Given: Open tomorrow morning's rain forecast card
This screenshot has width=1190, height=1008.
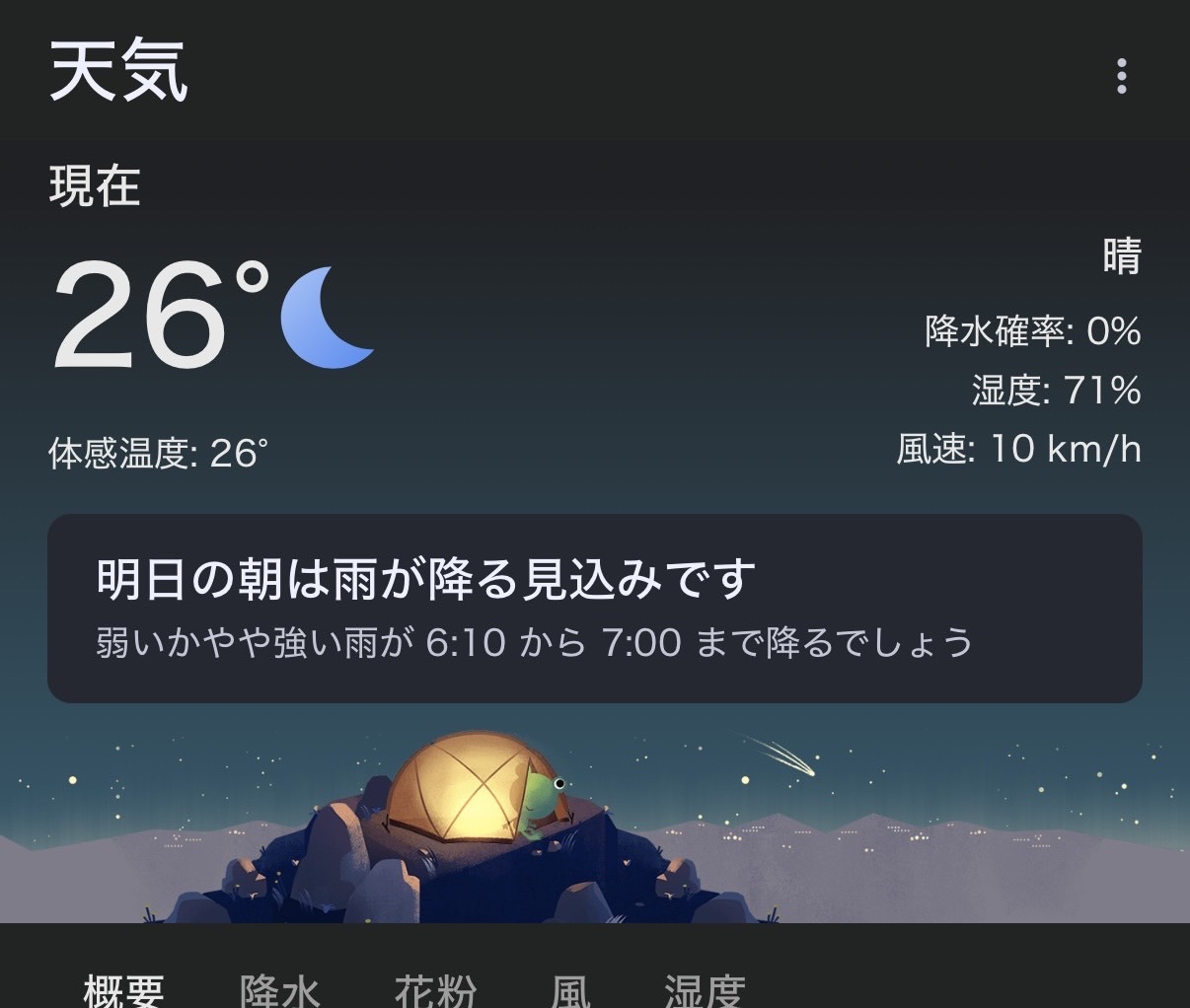Looking at the screenshot, I should [x=594, y=608].
